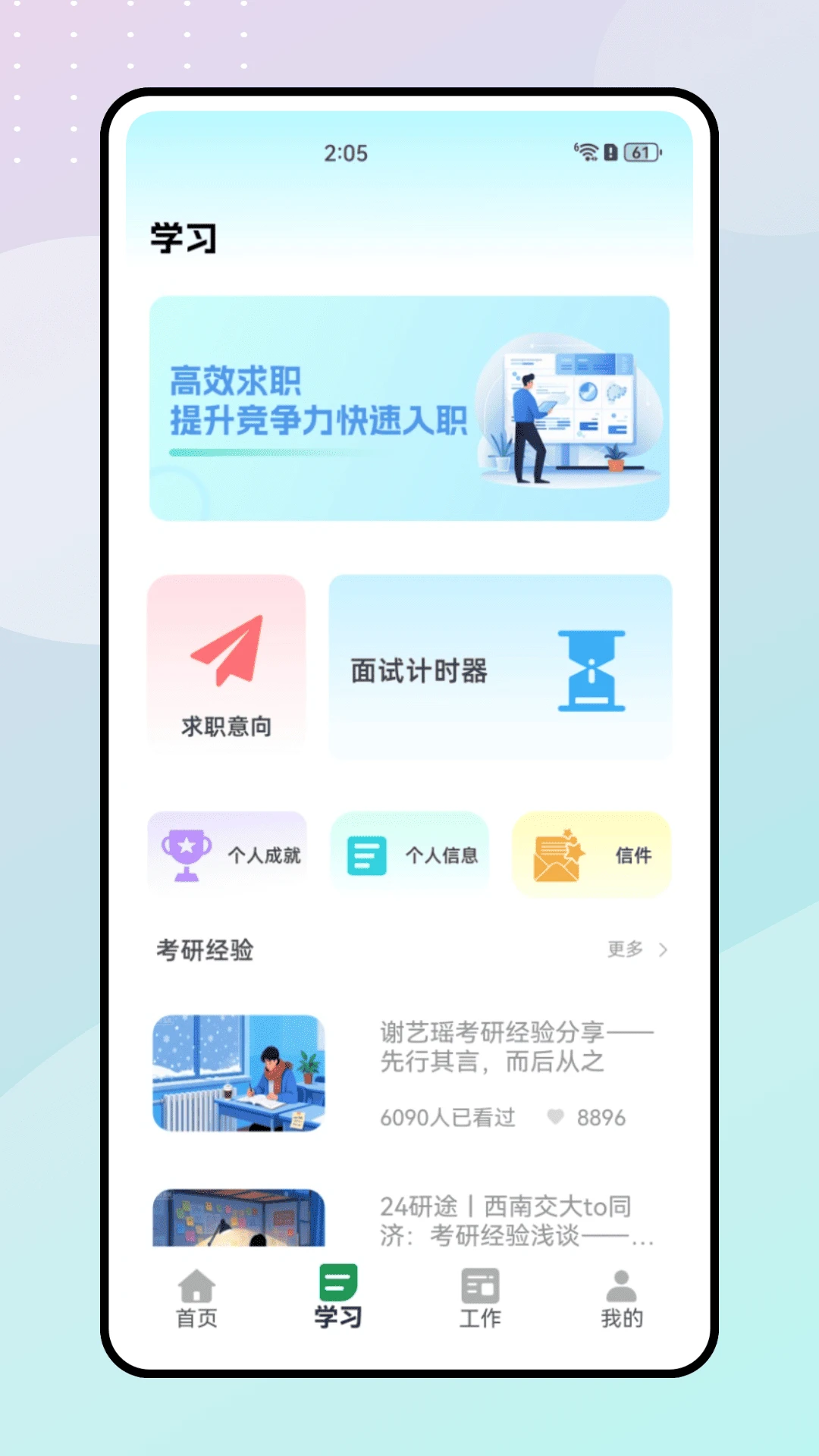Open the hourglass 面试计时器 icon
The height and width of the screenshot is (1456, 819).
point(591,670)
